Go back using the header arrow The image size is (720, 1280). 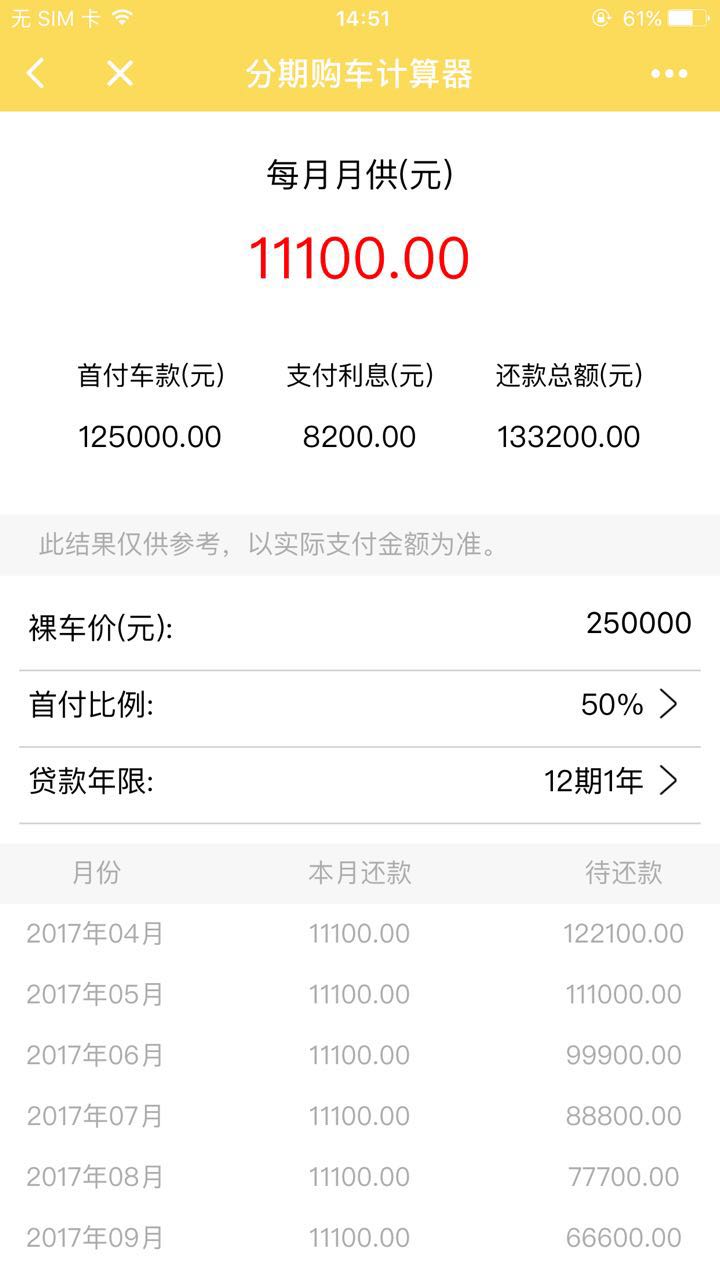coord(36,73)
